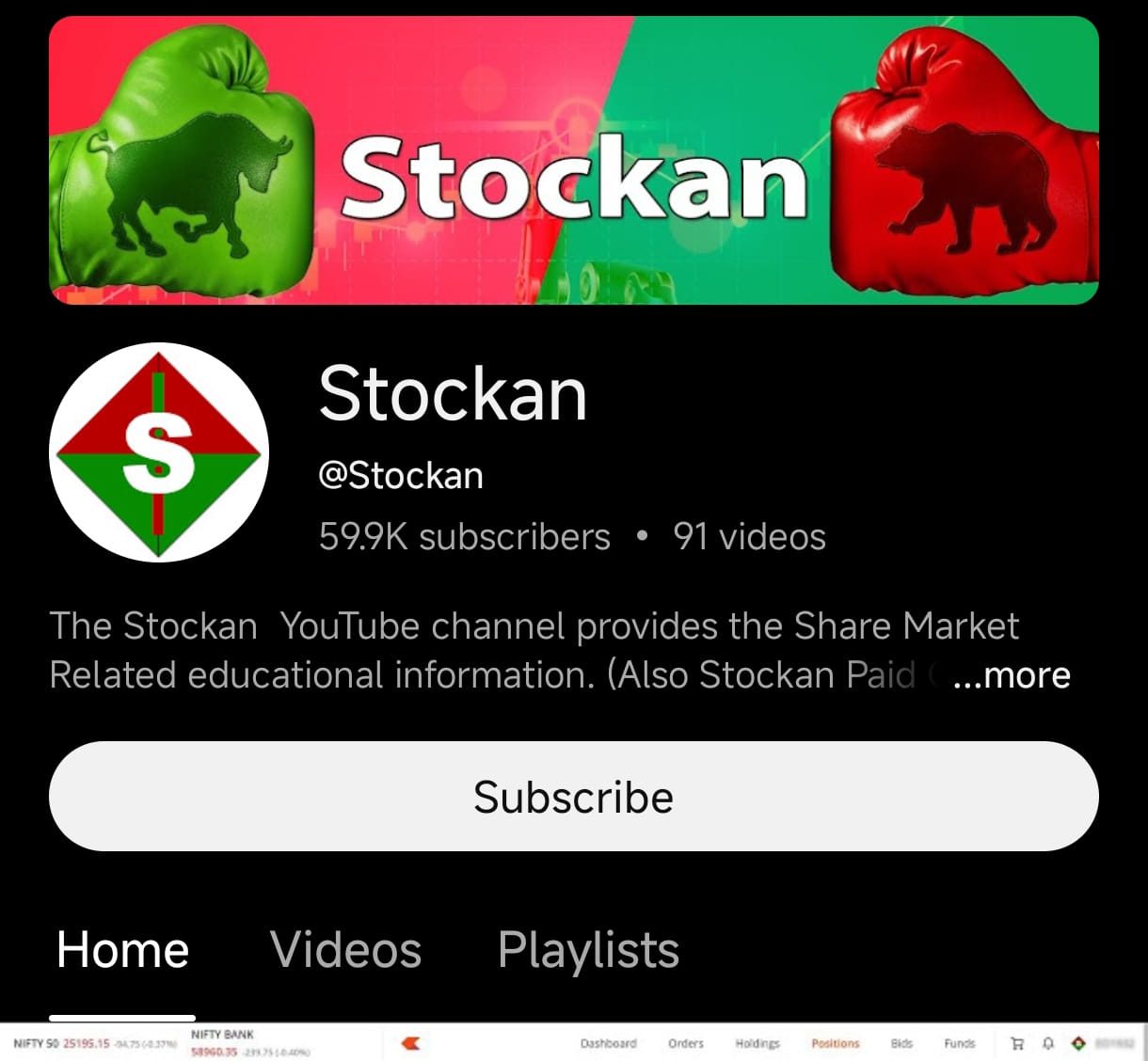This screenshot has height=1061, width=1148.
Task: Open Funds in the bottom trading bar
Action: (960, 1043)
